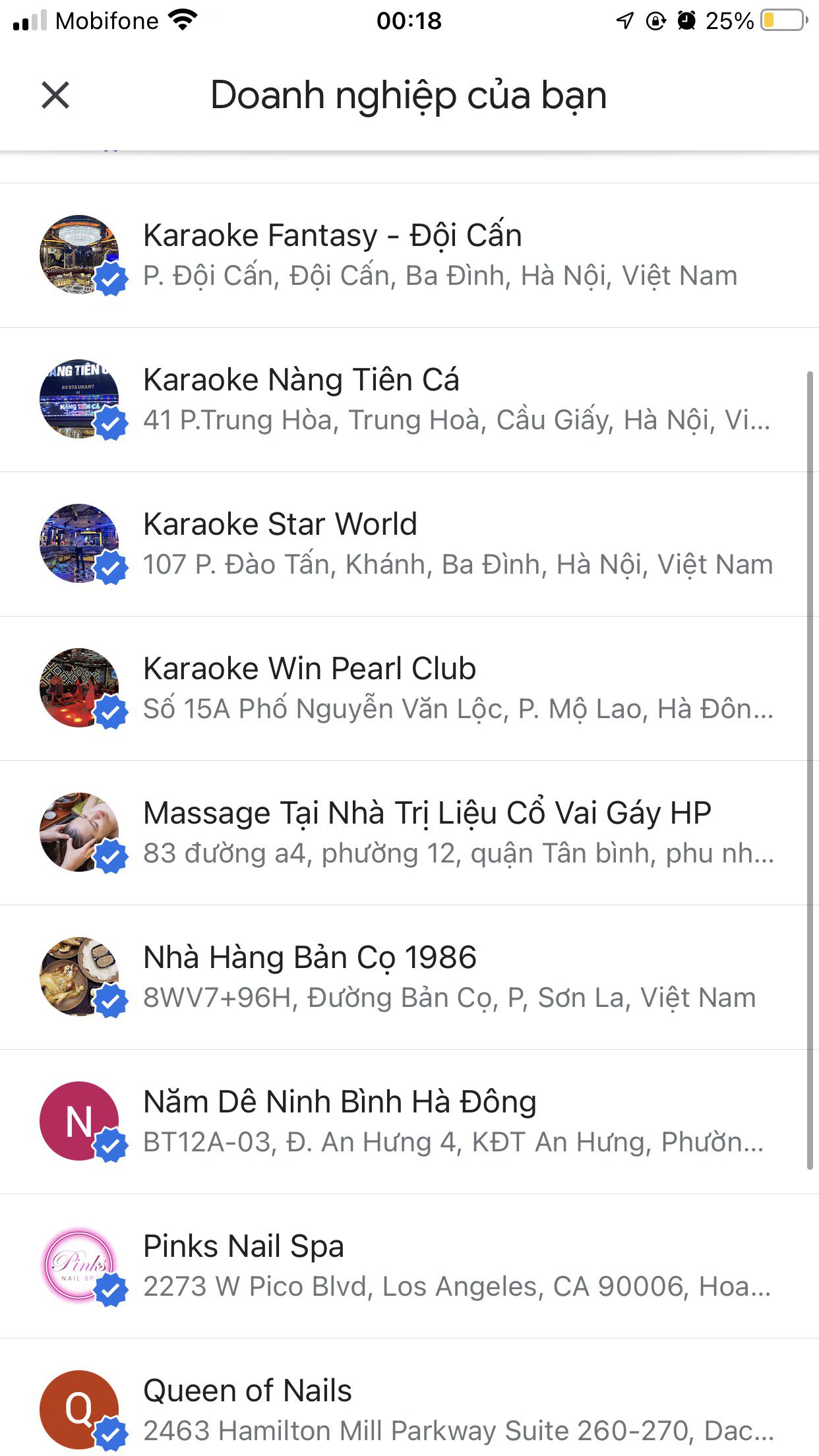Close the Doanh nghiệp của bạn screen
819x1456 pixels.
pyautogui.click(x=55, y=95)
